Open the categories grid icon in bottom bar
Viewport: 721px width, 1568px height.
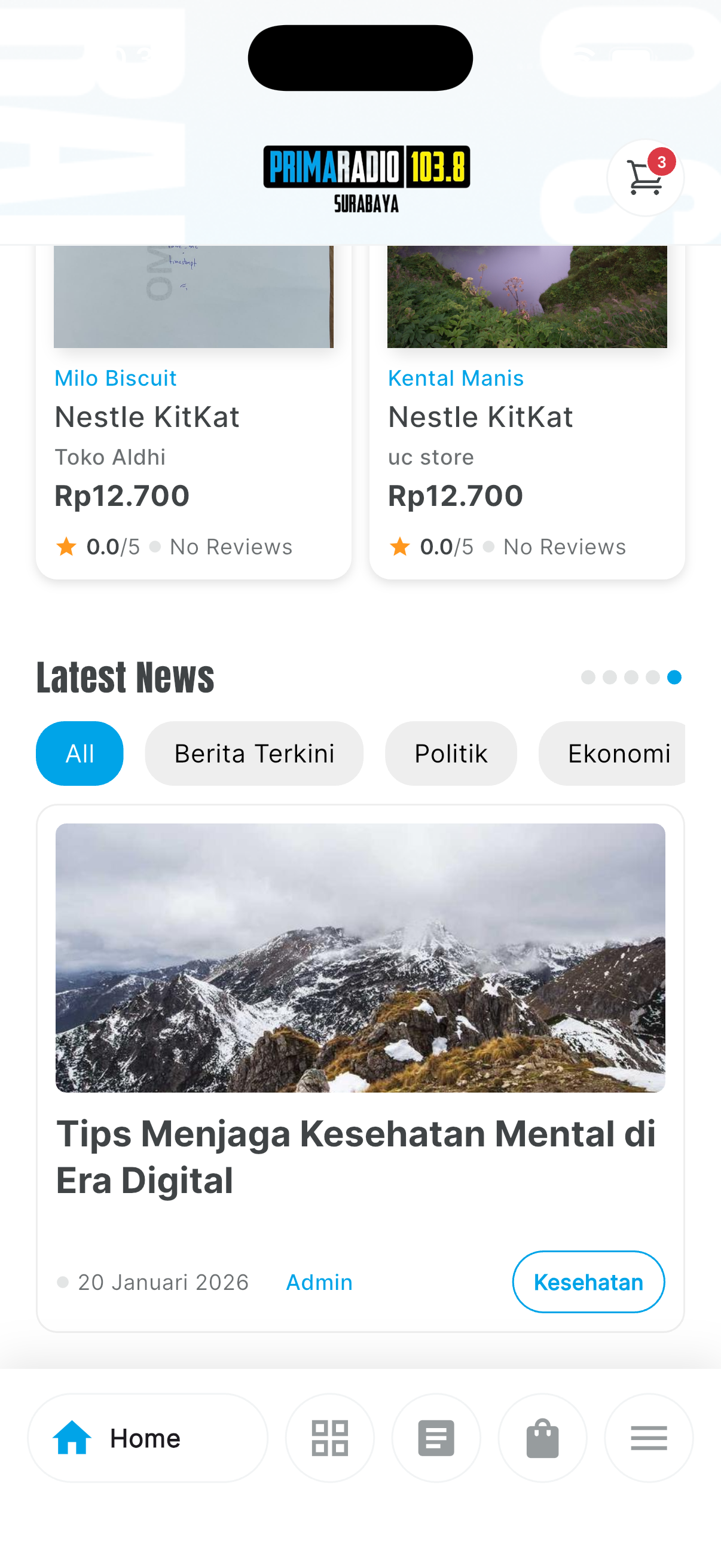click(329, 1438)
